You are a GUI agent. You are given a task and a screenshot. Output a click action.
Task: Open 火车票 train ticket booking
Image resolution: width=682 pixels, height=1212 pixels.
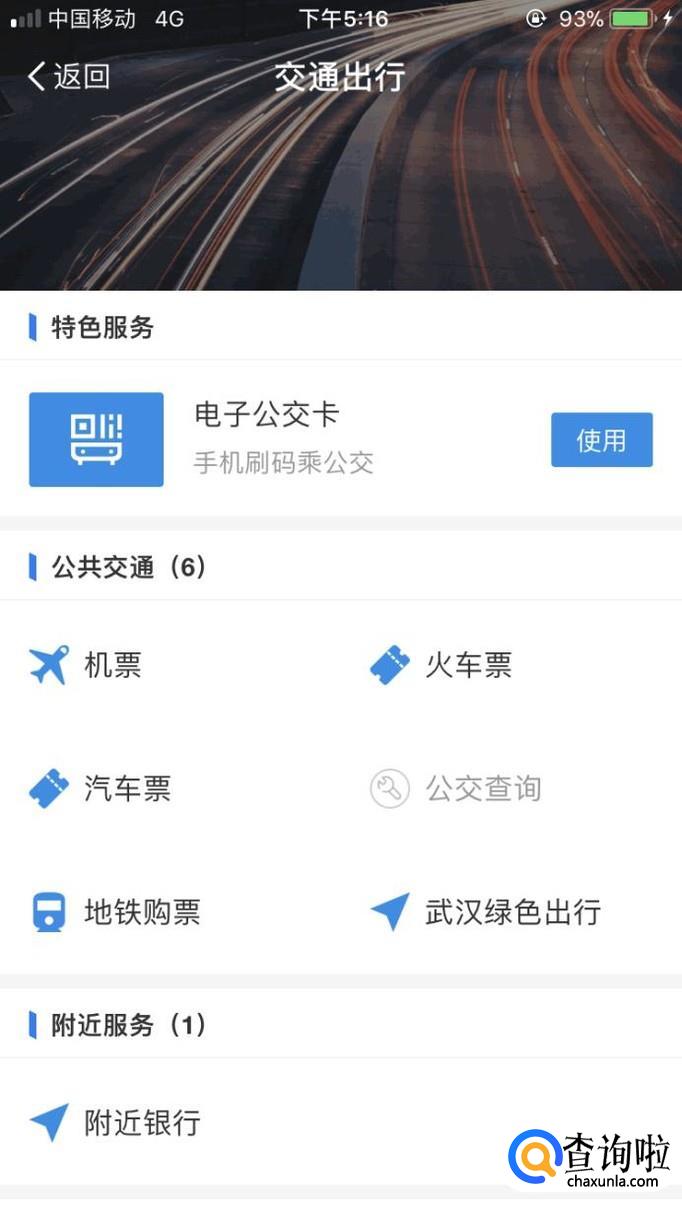443,665
